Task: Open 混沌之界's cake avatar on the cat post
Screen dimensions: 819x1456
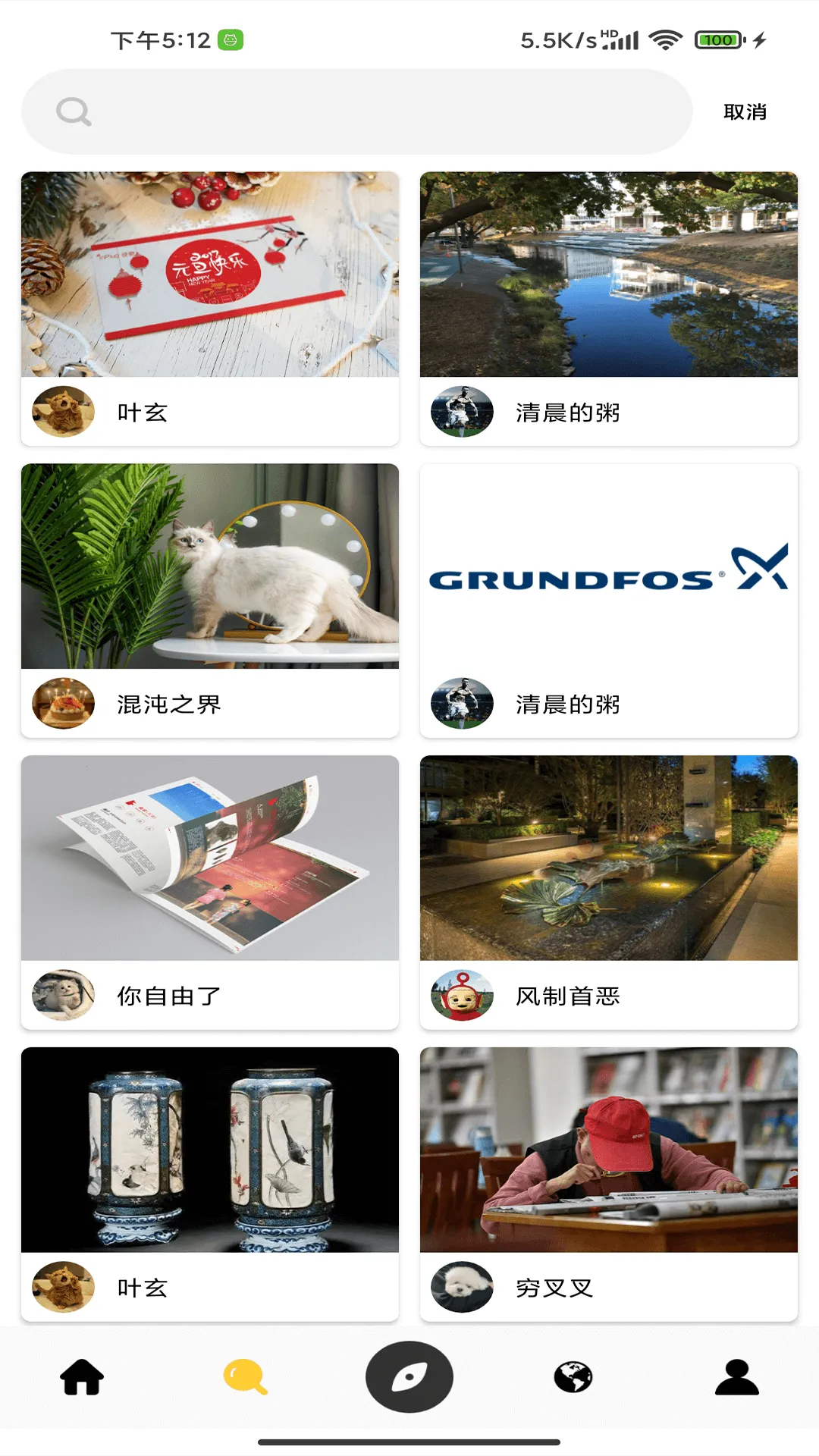Action: pos(61,703)
